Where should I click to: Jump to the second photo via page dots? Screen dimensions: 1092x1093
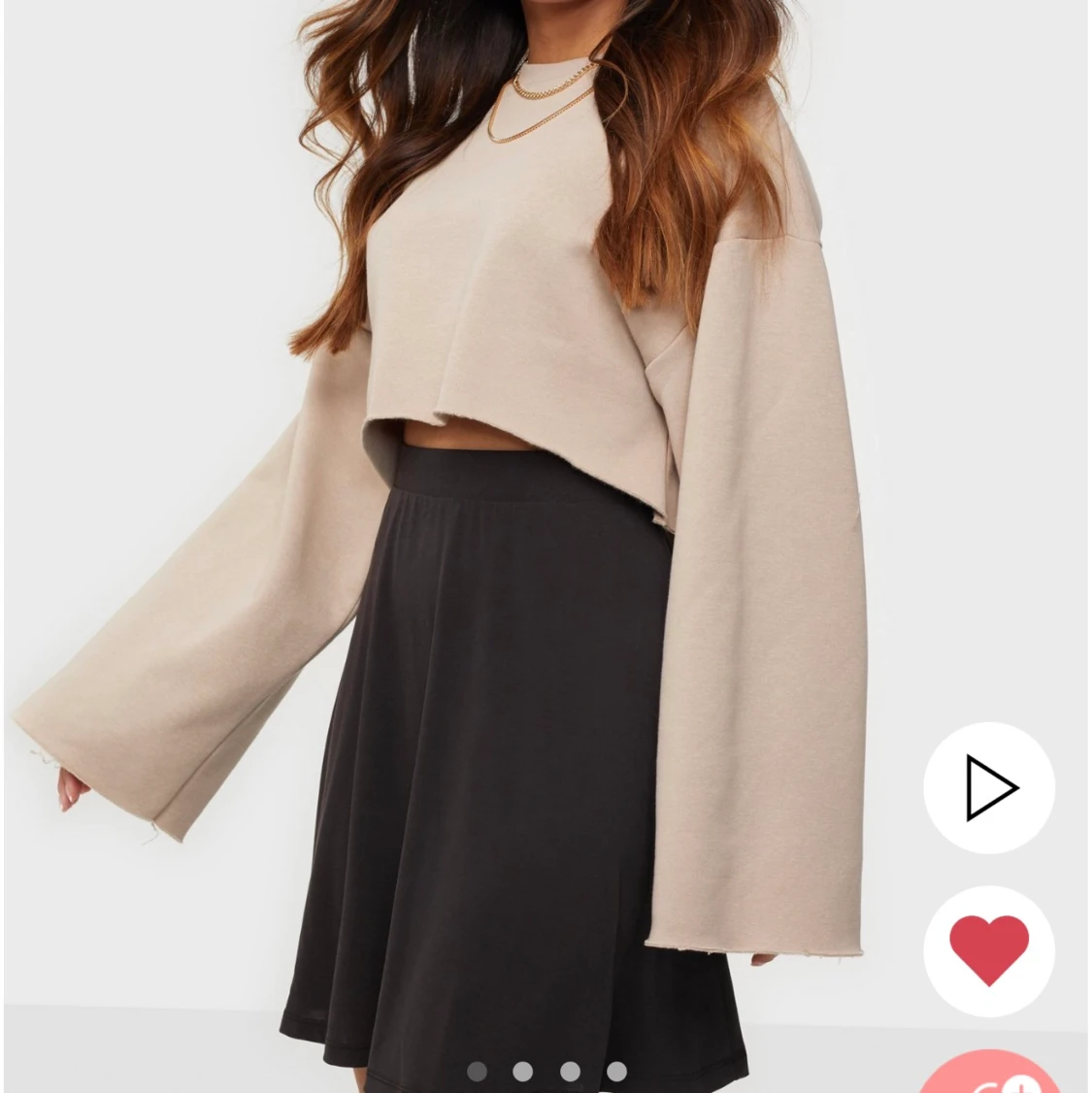(x=523, y=1072)
